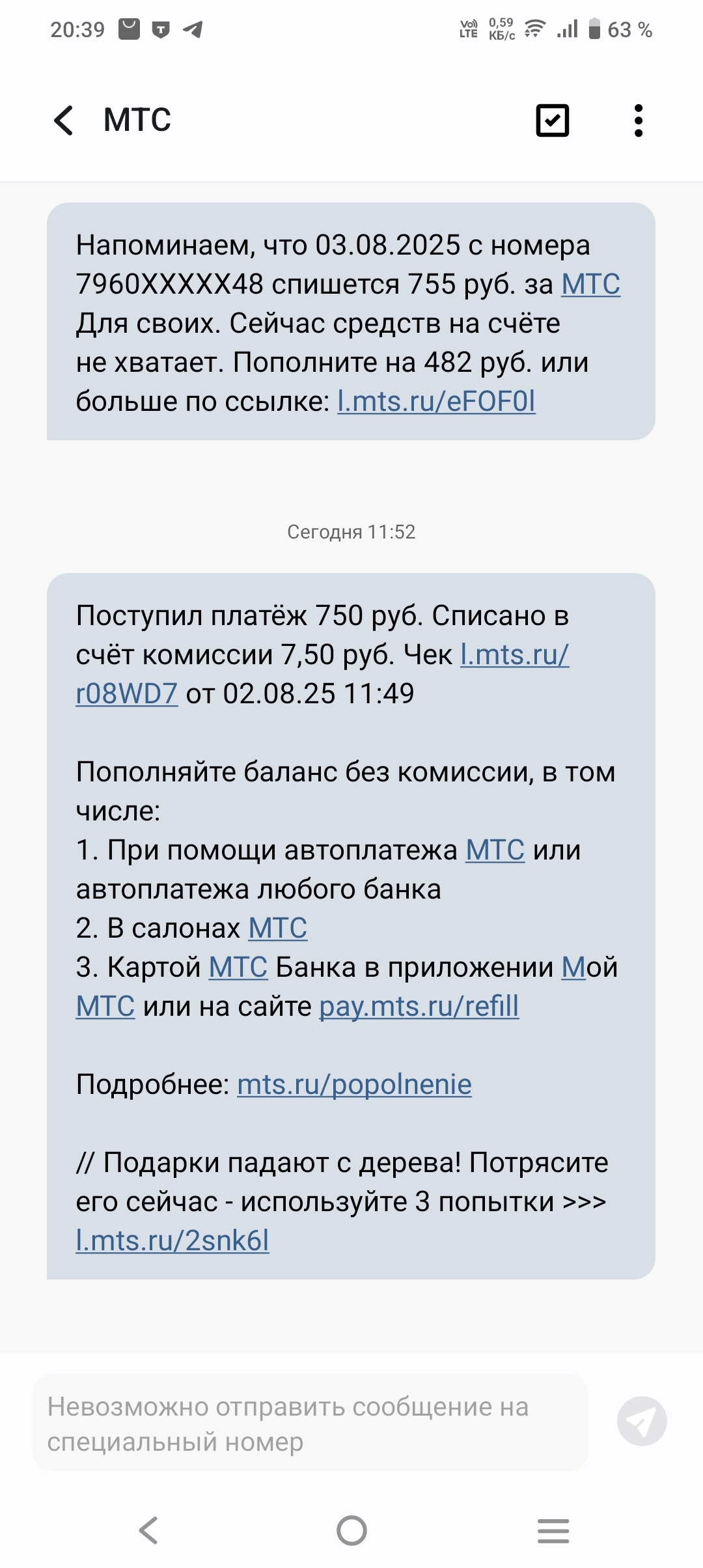Image resolution: width=703 pixels, height=1568 pixels.
Task: Tap the checkmark select-messages icon
Action: [x=552, y=120]
